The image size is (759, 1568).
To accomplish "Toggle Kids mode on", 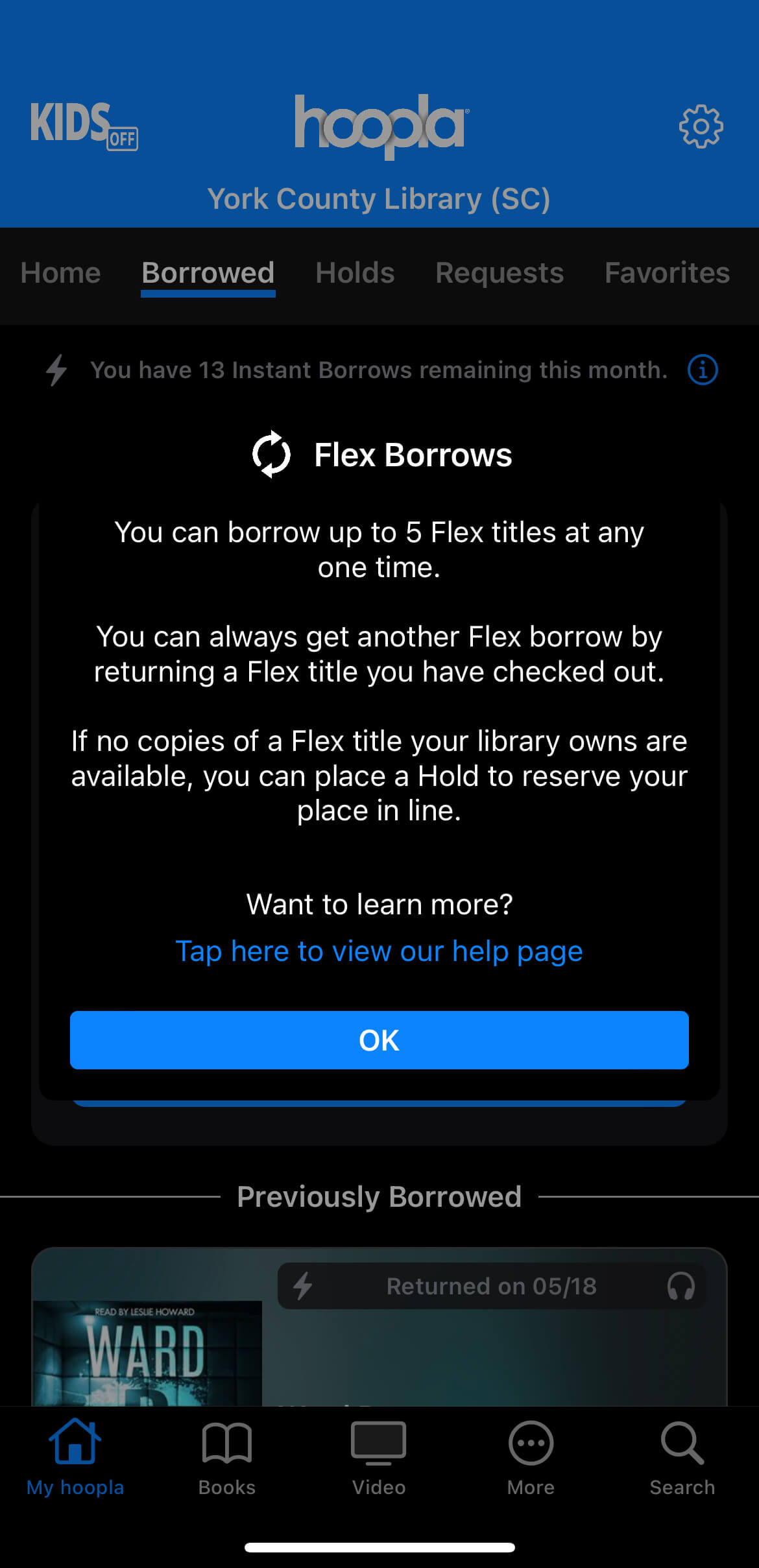I will 84,125.
